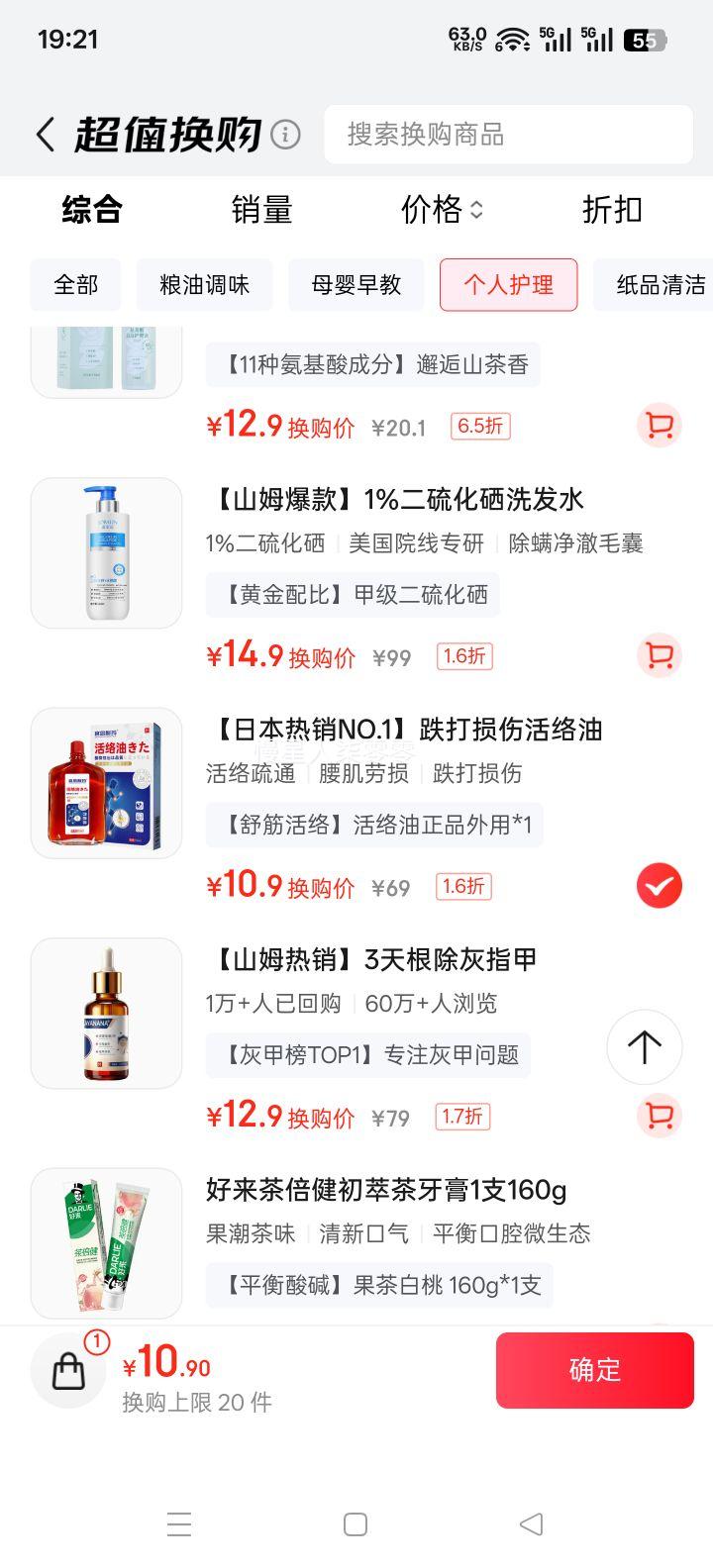713x1568 pixels.
Task: Confirm selection with 确定 button
Action: (594, 1370)
